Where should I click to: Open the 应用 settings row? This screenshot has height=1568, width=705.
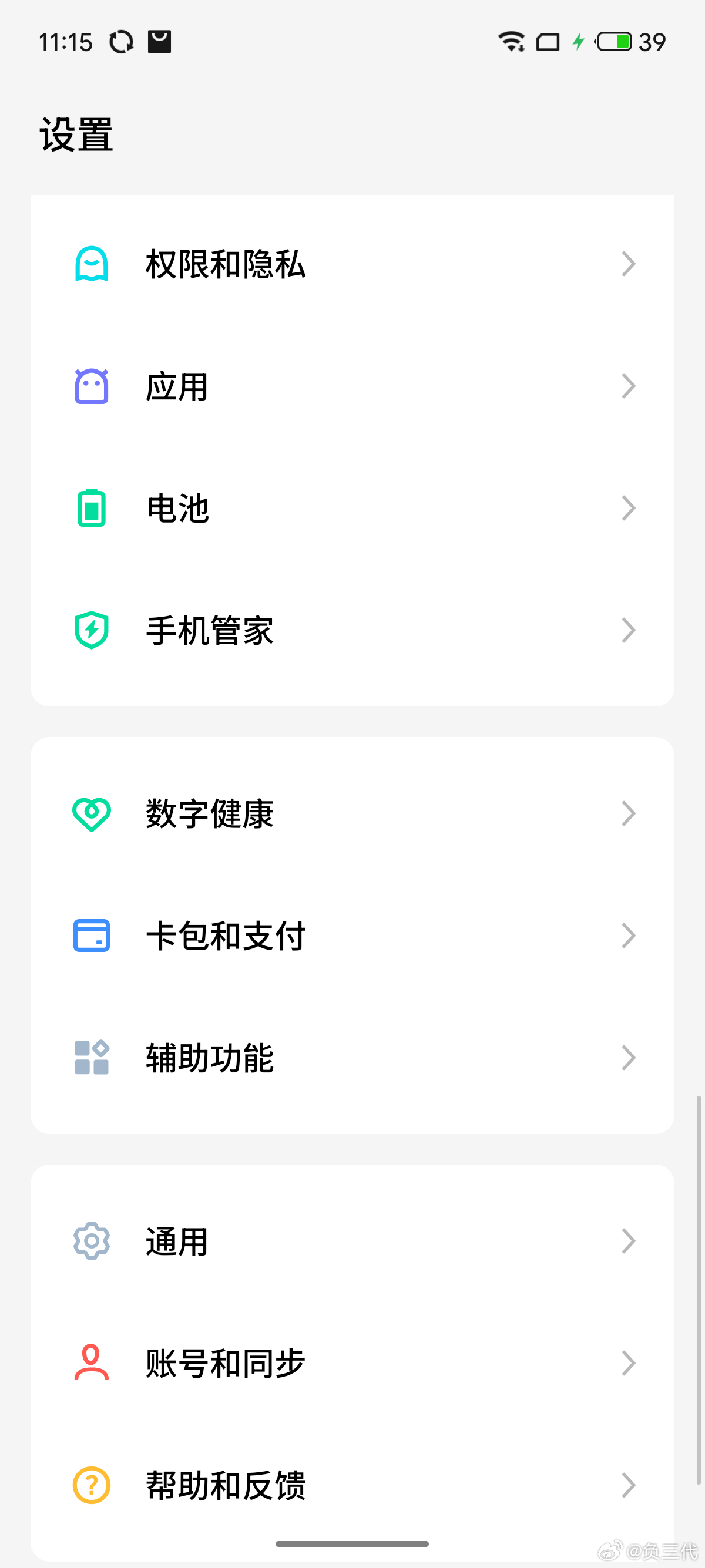click(352, 386)
